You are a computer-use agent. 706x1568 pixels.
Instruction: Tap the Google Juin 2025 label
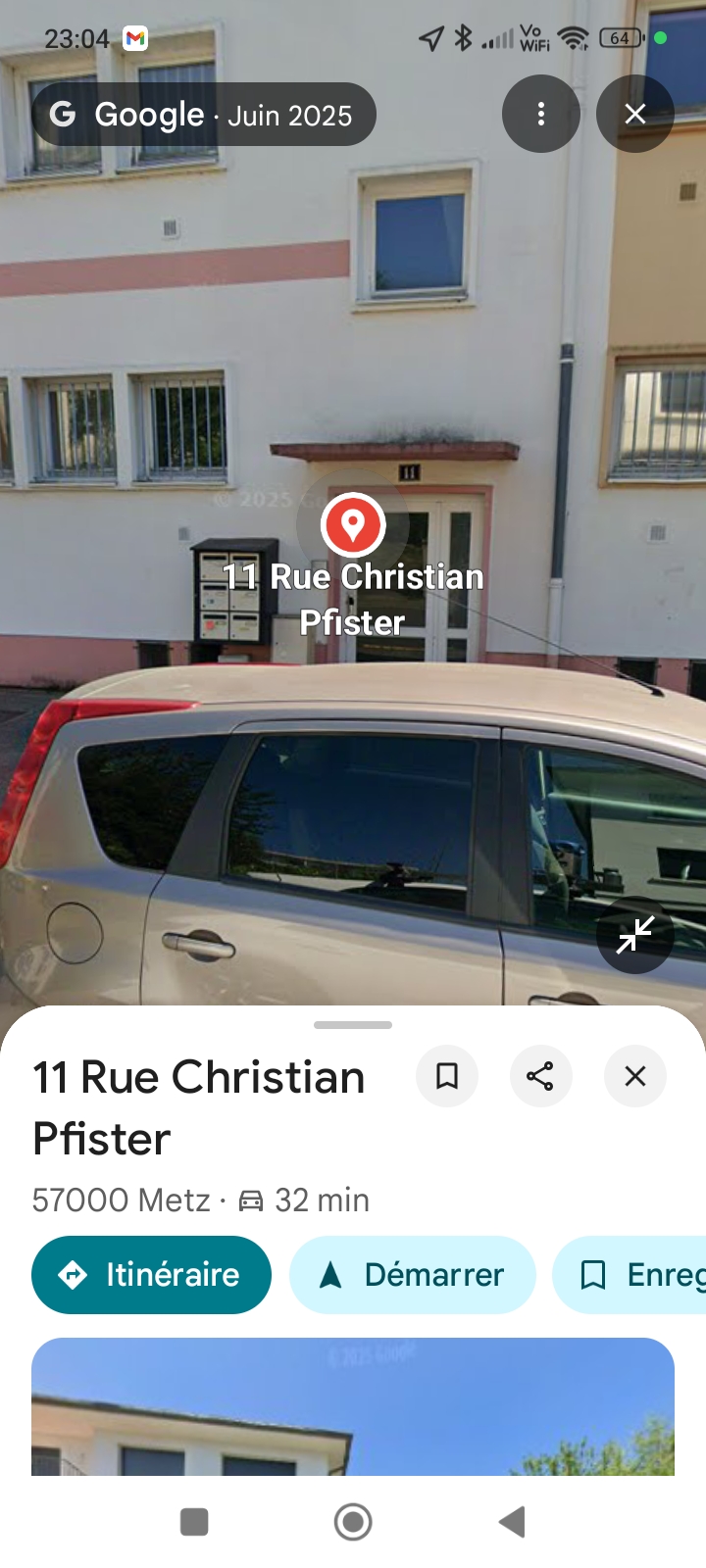coord(203,115)
